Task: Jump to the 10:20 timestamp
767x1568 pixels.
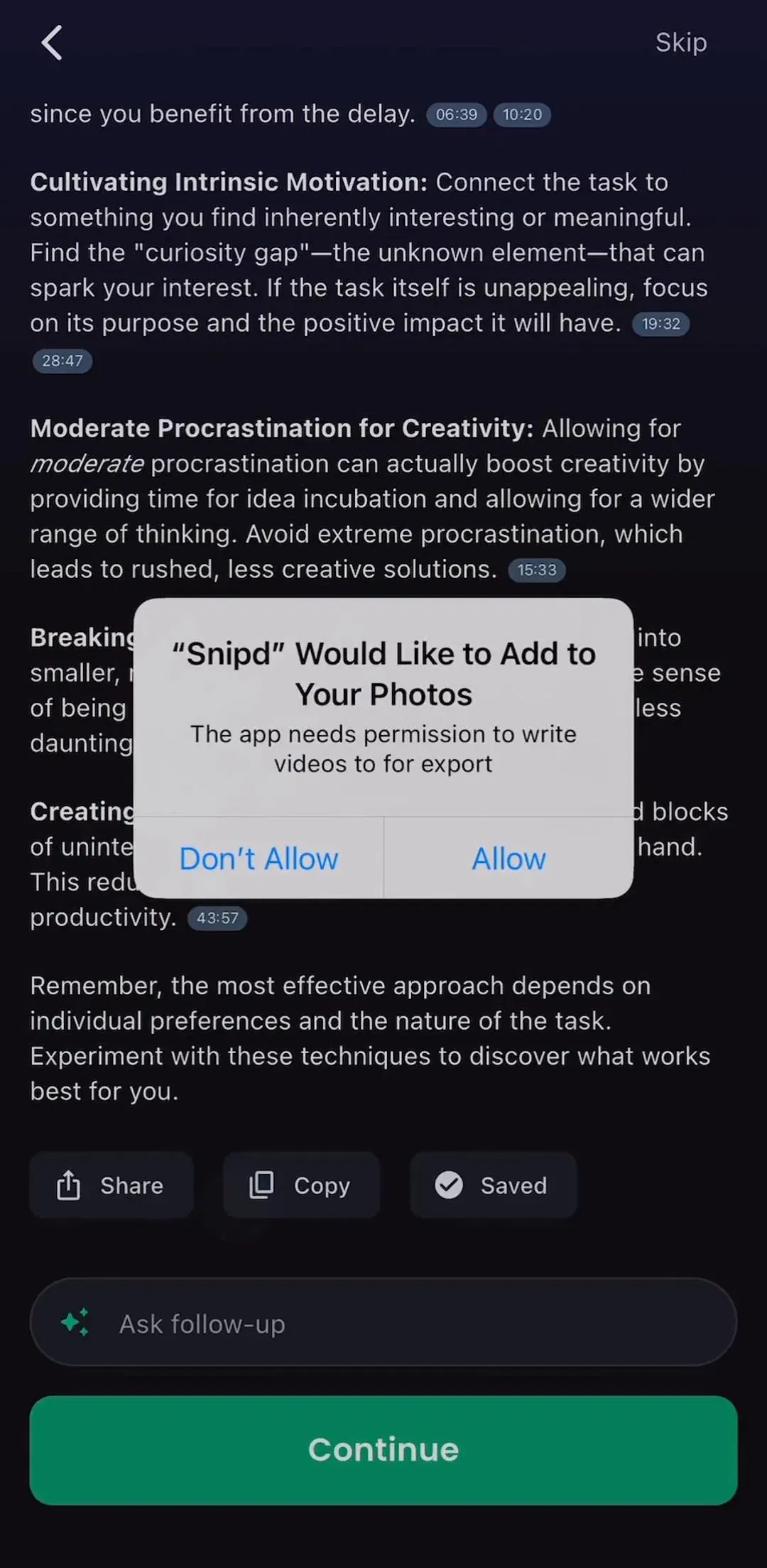Action: 522,114
